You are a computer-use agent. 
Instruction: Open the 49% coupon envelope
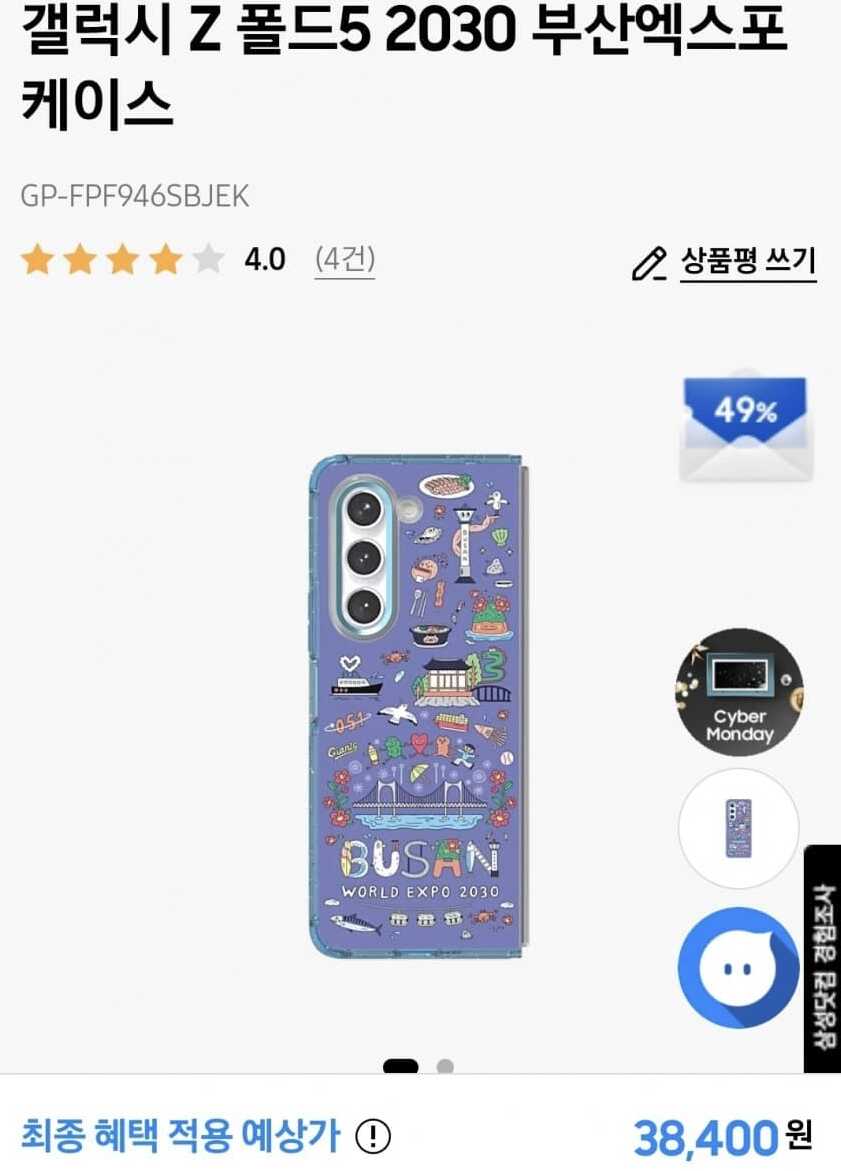tap(746, 427)
